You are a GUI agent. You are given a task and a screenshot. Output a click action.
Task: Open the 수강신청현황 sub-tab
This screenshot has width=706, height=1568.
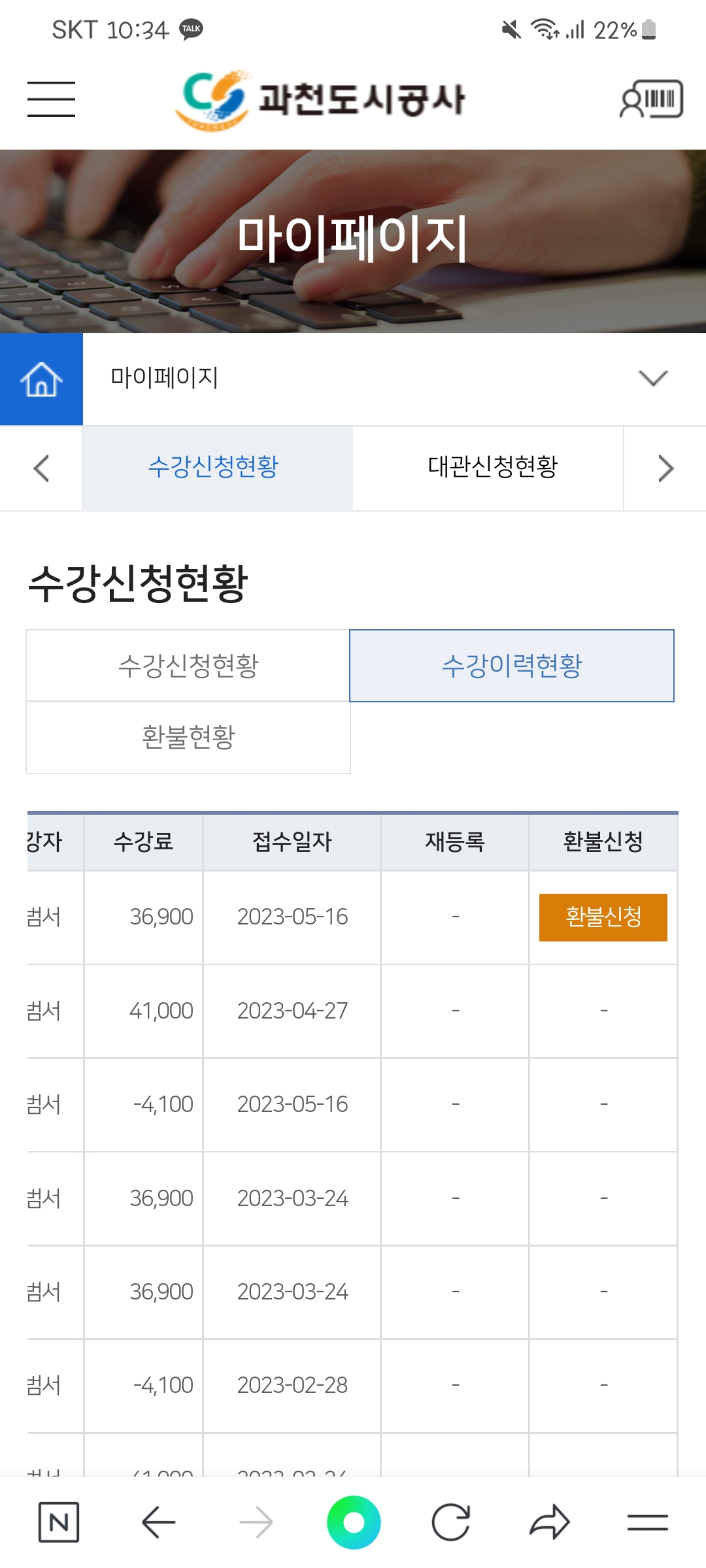pos(188,666)
